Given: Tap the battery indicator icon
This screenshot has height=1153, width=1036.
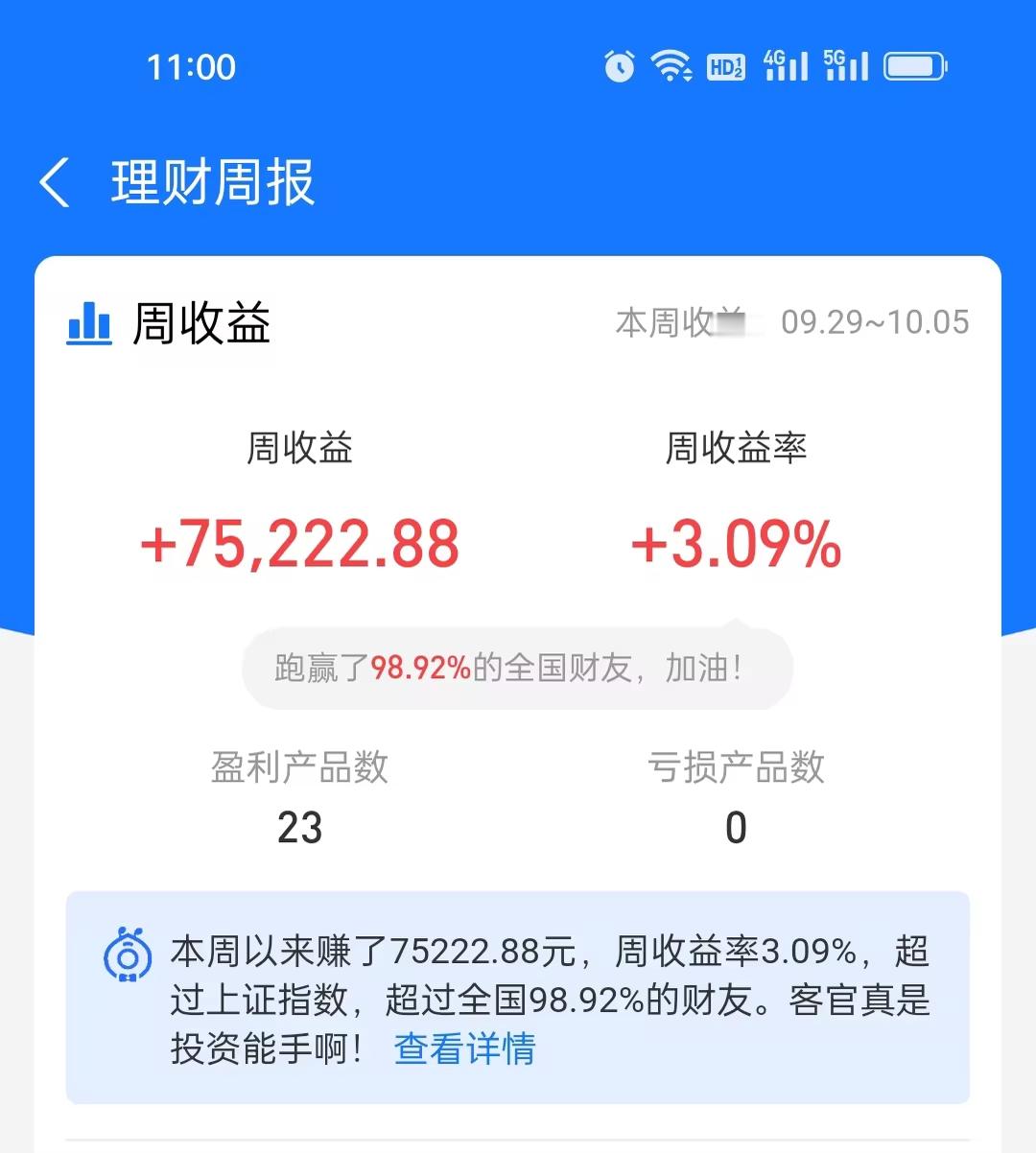Looking at the screenshot, I should coord(915,65).
